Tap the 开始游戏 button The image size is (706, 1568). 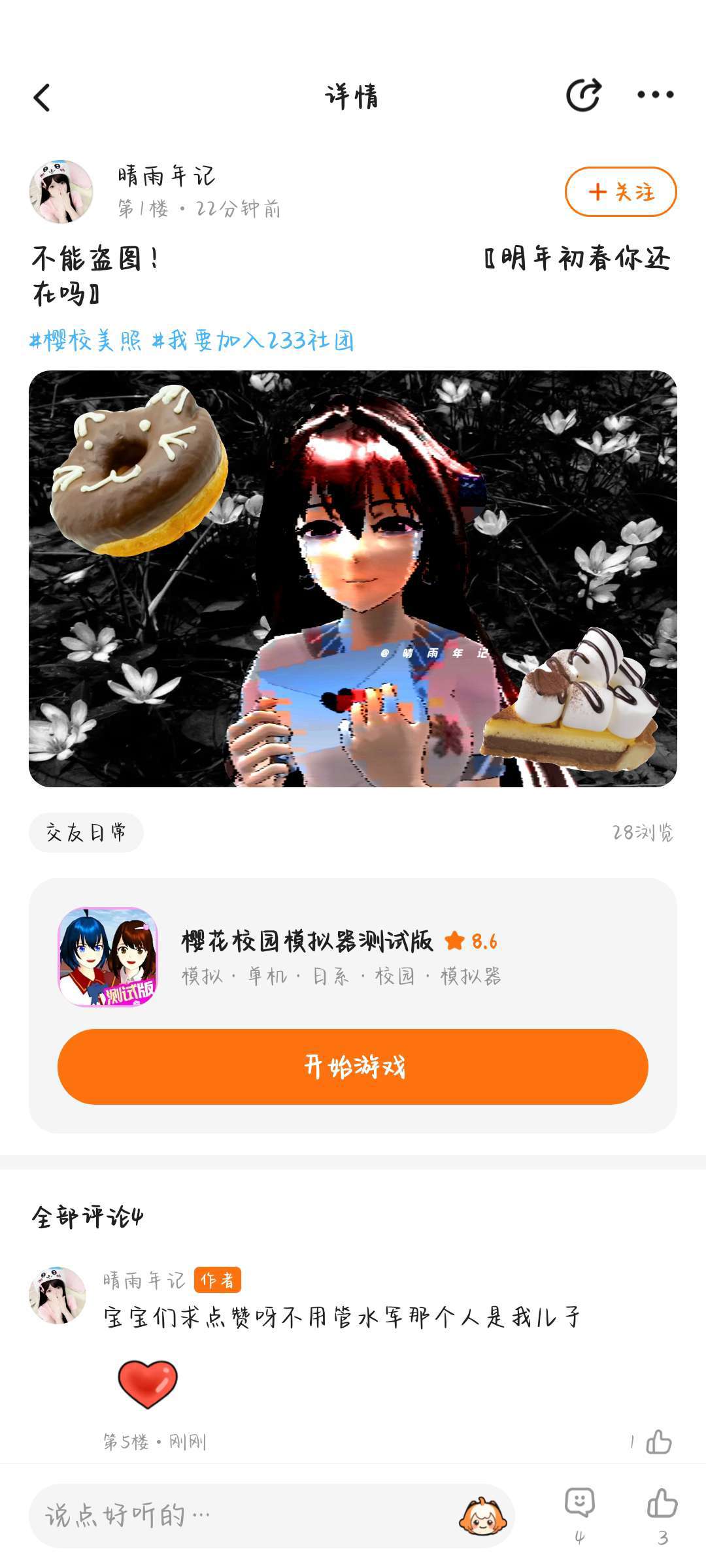pyautogui.click(x=353, y=1067)
